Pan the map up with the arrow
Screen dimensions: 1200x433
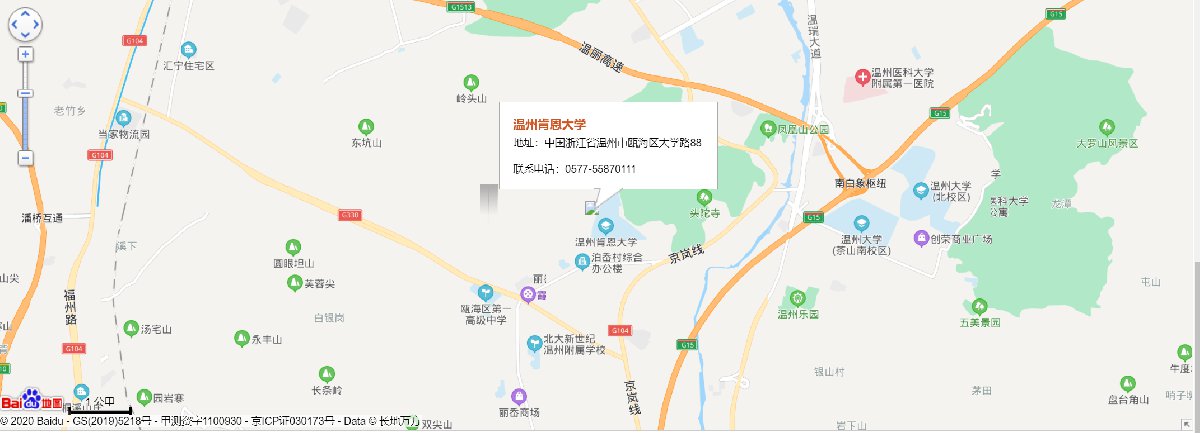tap(25, 12)
